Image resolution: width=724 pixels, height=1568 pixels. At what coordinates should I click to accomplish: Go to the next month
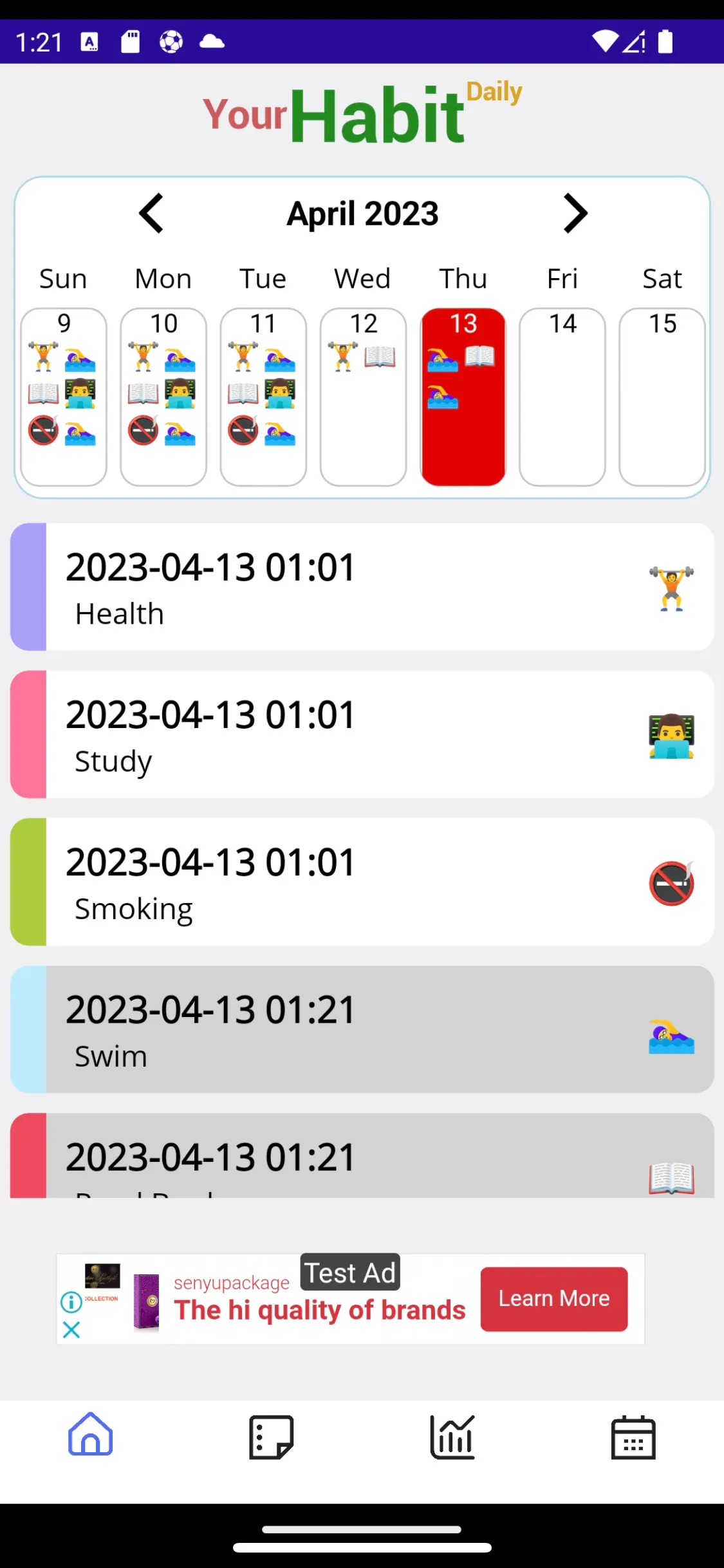point(575,213)
